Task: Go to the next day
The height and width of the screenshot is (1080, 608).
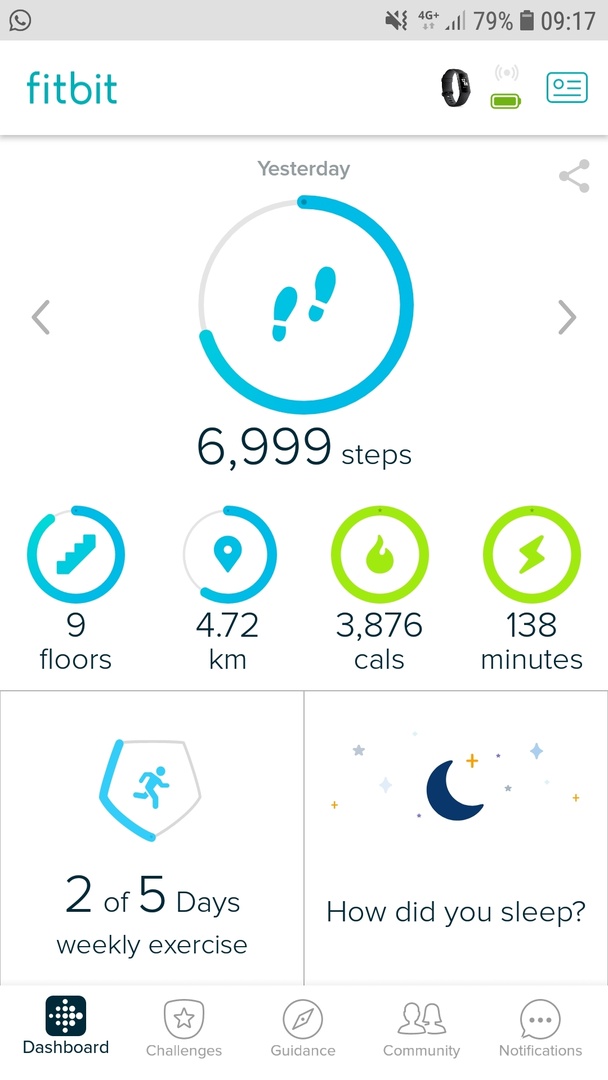Action: pos(567,318)
